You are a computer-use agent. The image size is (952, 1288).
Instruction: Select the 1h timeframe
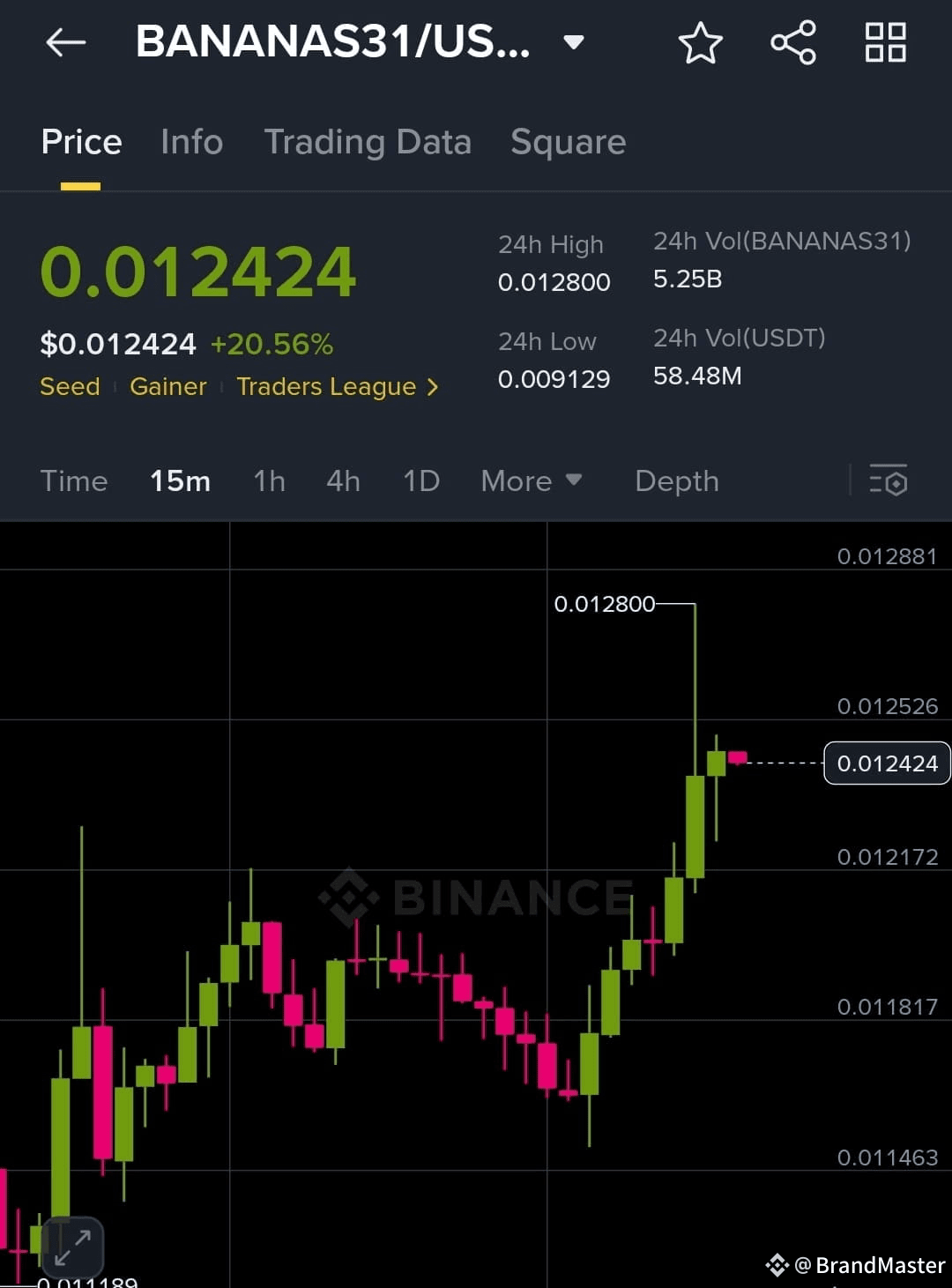269,481
